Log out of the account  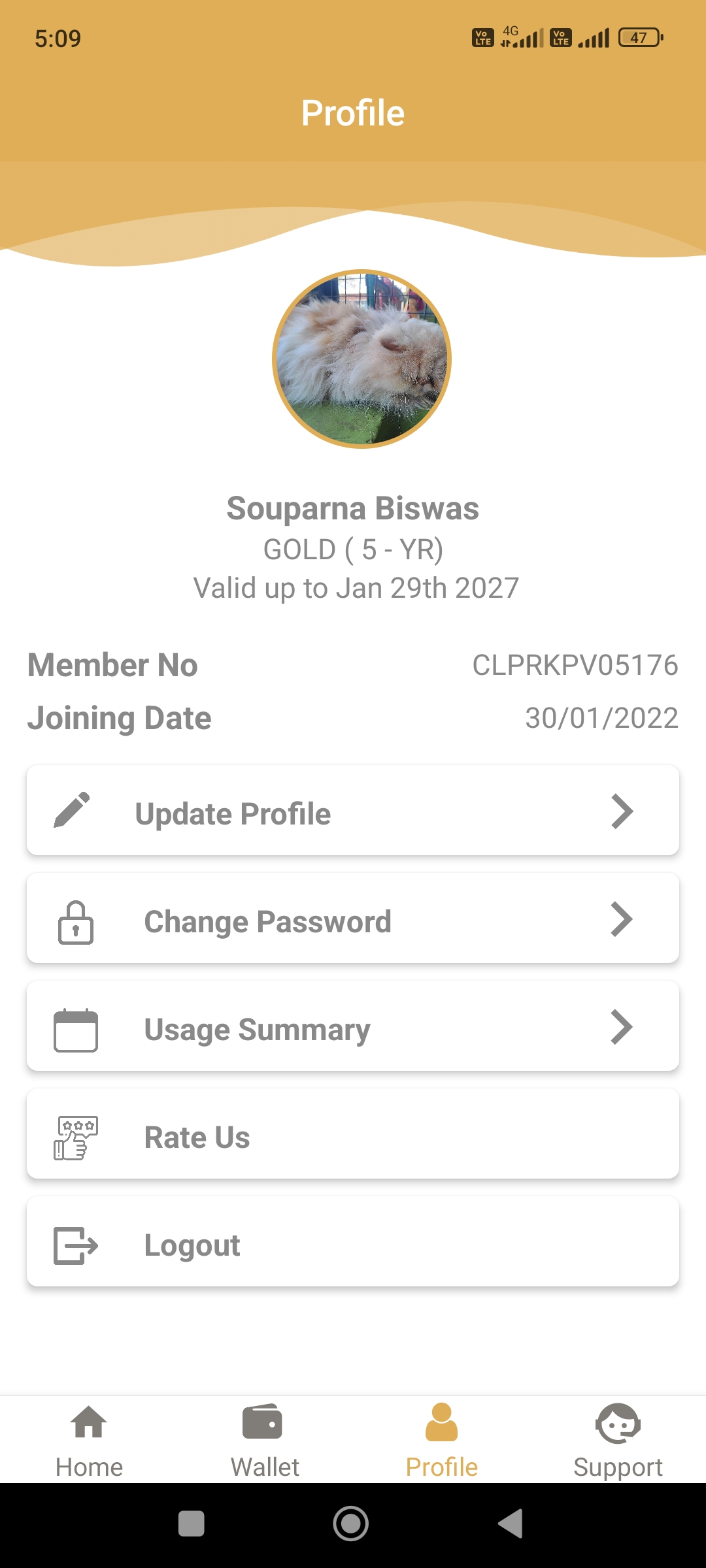tap(353, 1242)
